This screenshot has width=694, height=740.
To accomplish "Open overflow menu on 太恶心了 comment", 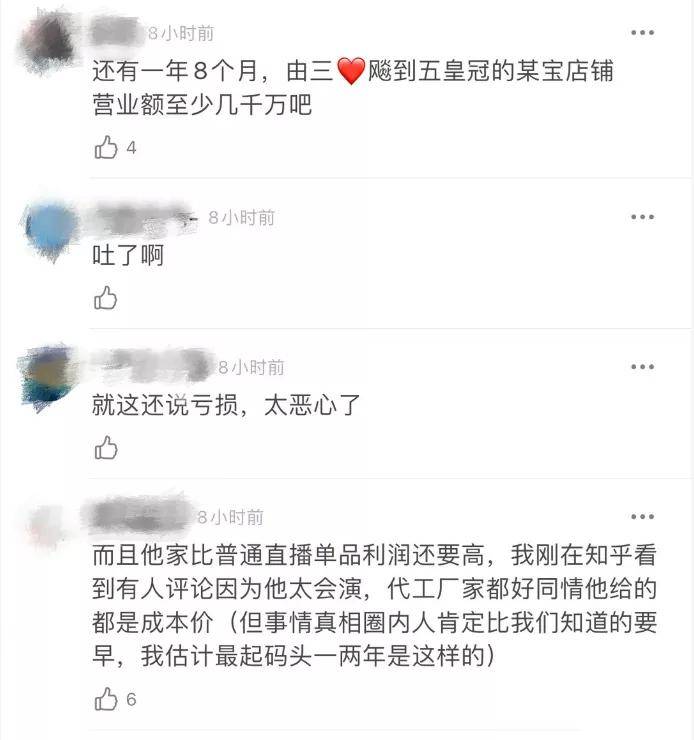I will click(643, 367).
